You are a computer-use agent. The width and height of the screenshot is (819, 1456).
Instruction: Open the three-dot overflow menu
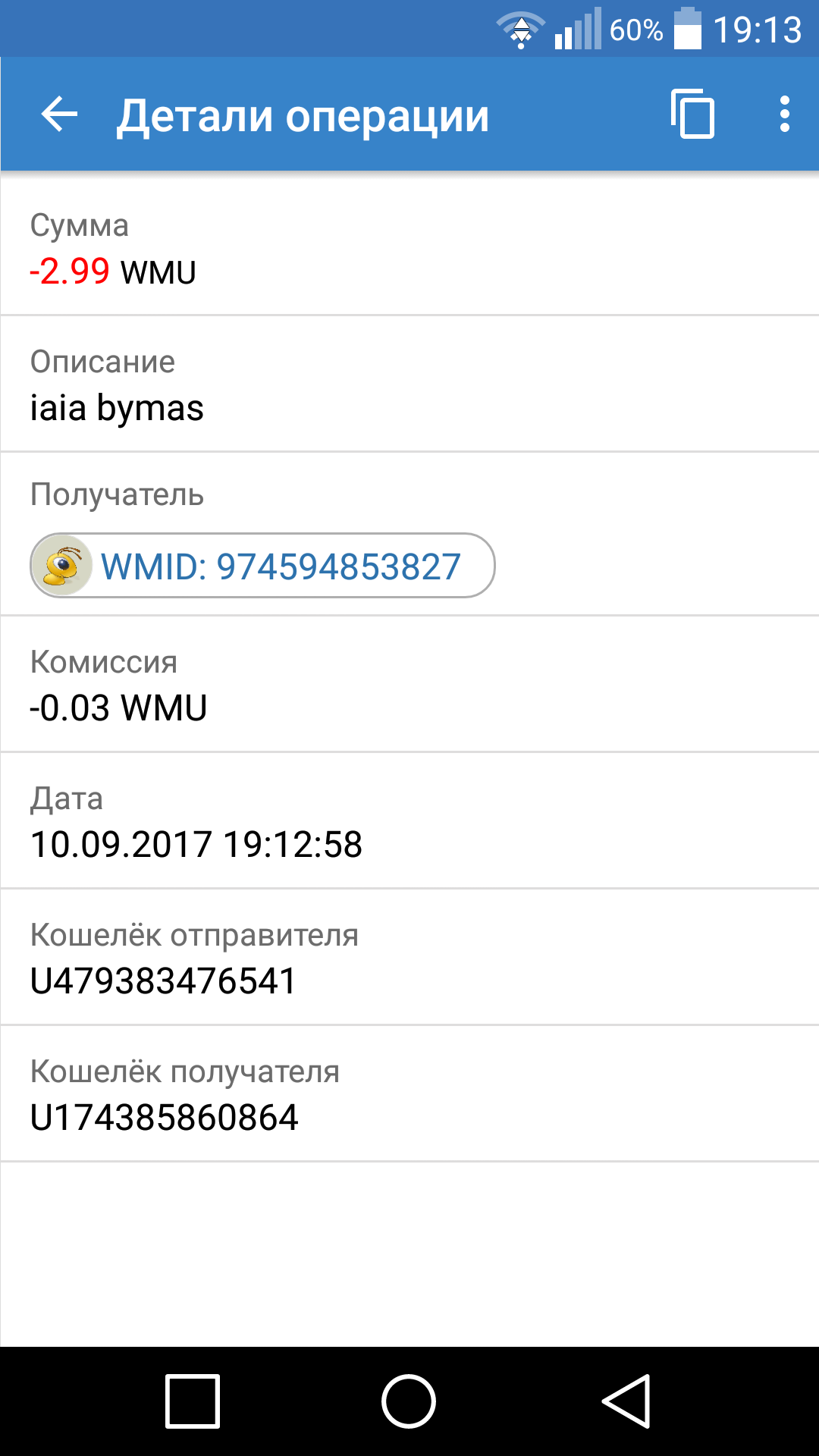[x=784, y=115]
